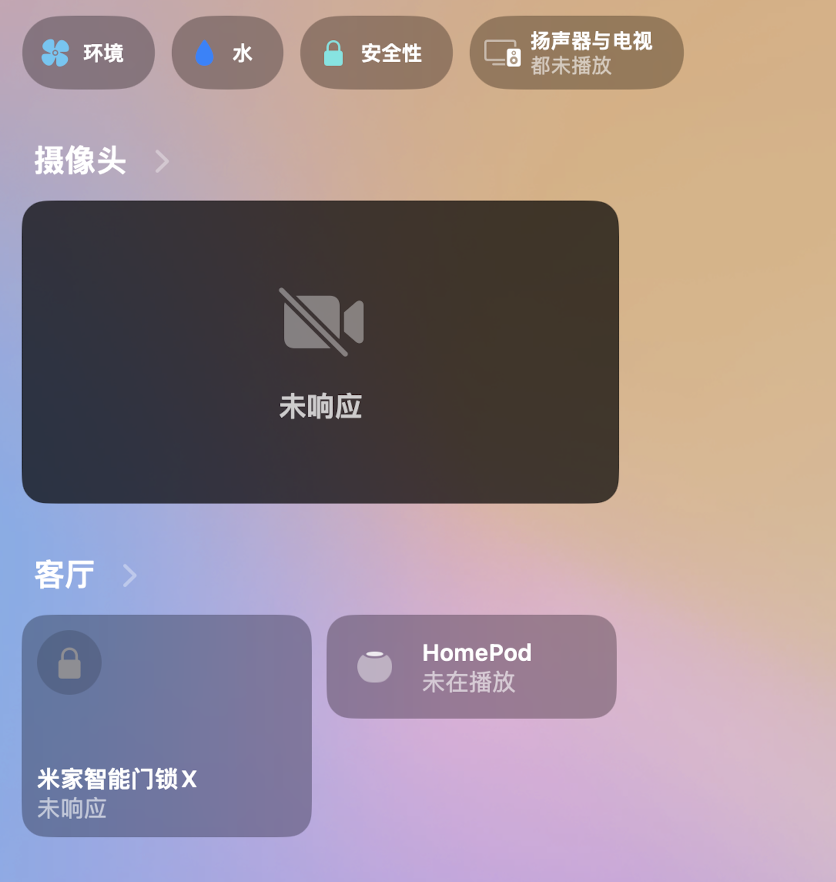Open the 水 category chip

tap(227, 53)
